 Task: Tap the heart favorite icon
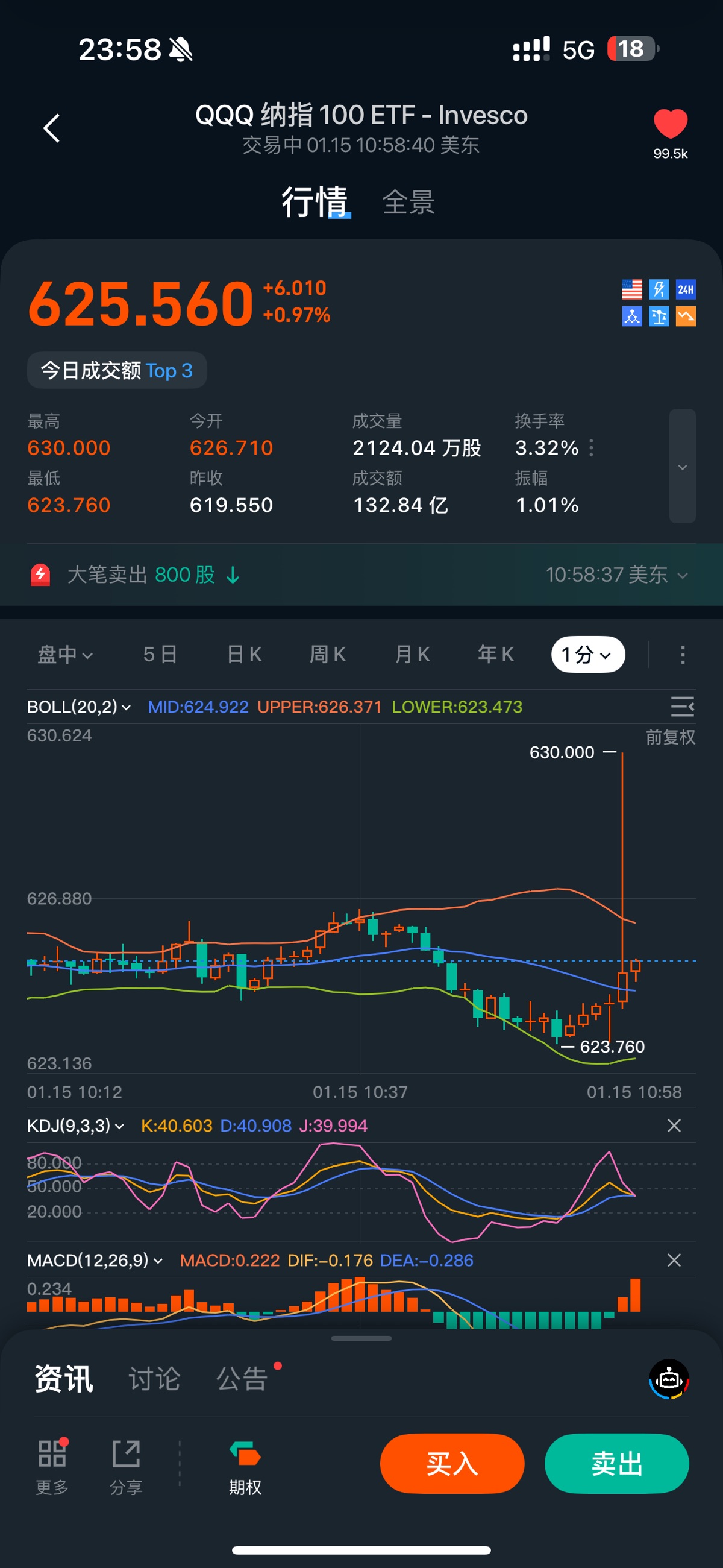[x=670, y=124]
